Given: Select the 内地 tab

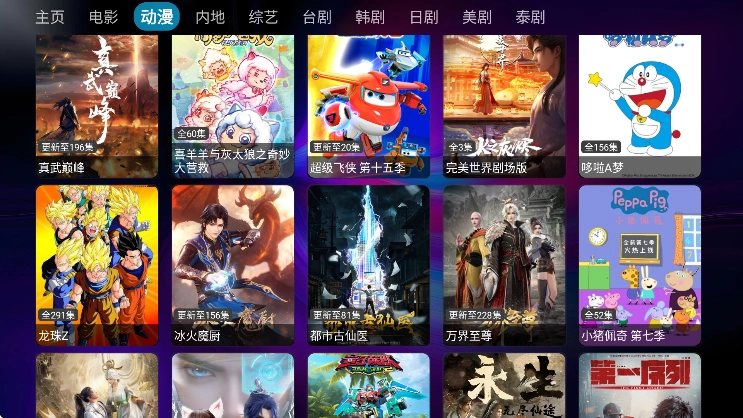Looking at the screenshot, I should click(x=210, y=17).
